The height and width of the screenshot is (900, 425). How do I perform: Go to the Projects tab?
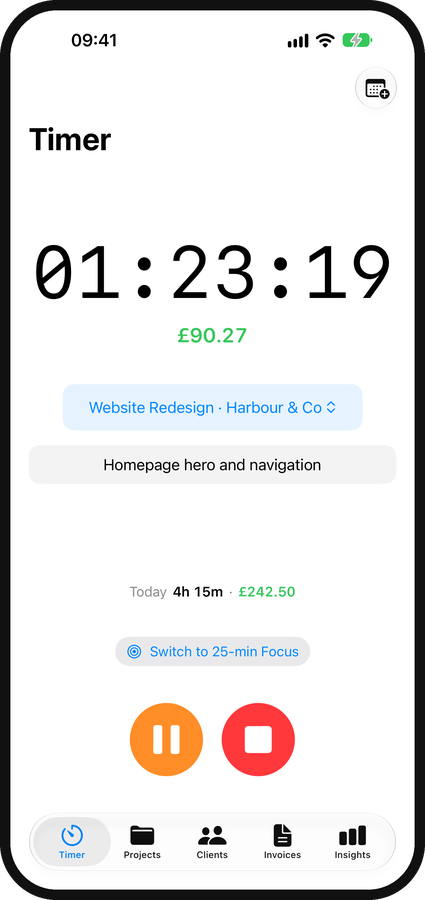pos(142,842)
